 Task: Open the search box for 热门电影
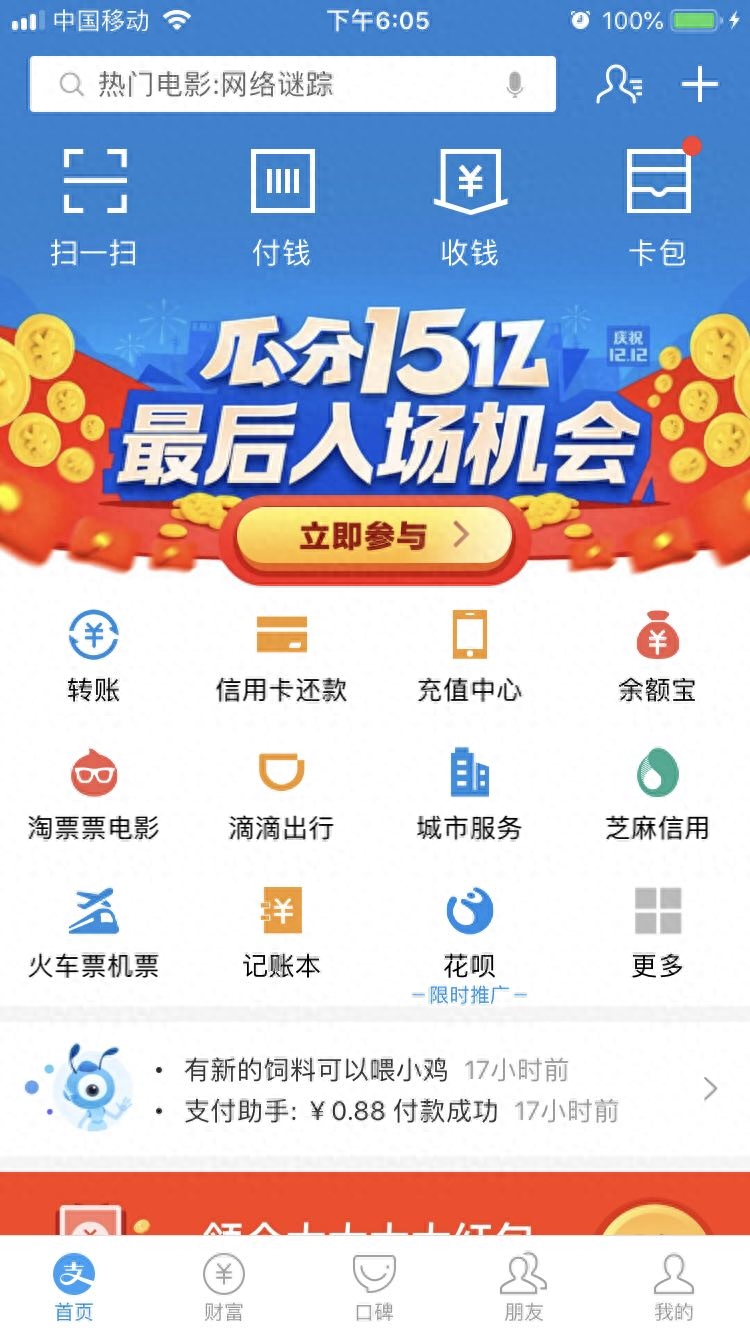click(x=280, y=85)
